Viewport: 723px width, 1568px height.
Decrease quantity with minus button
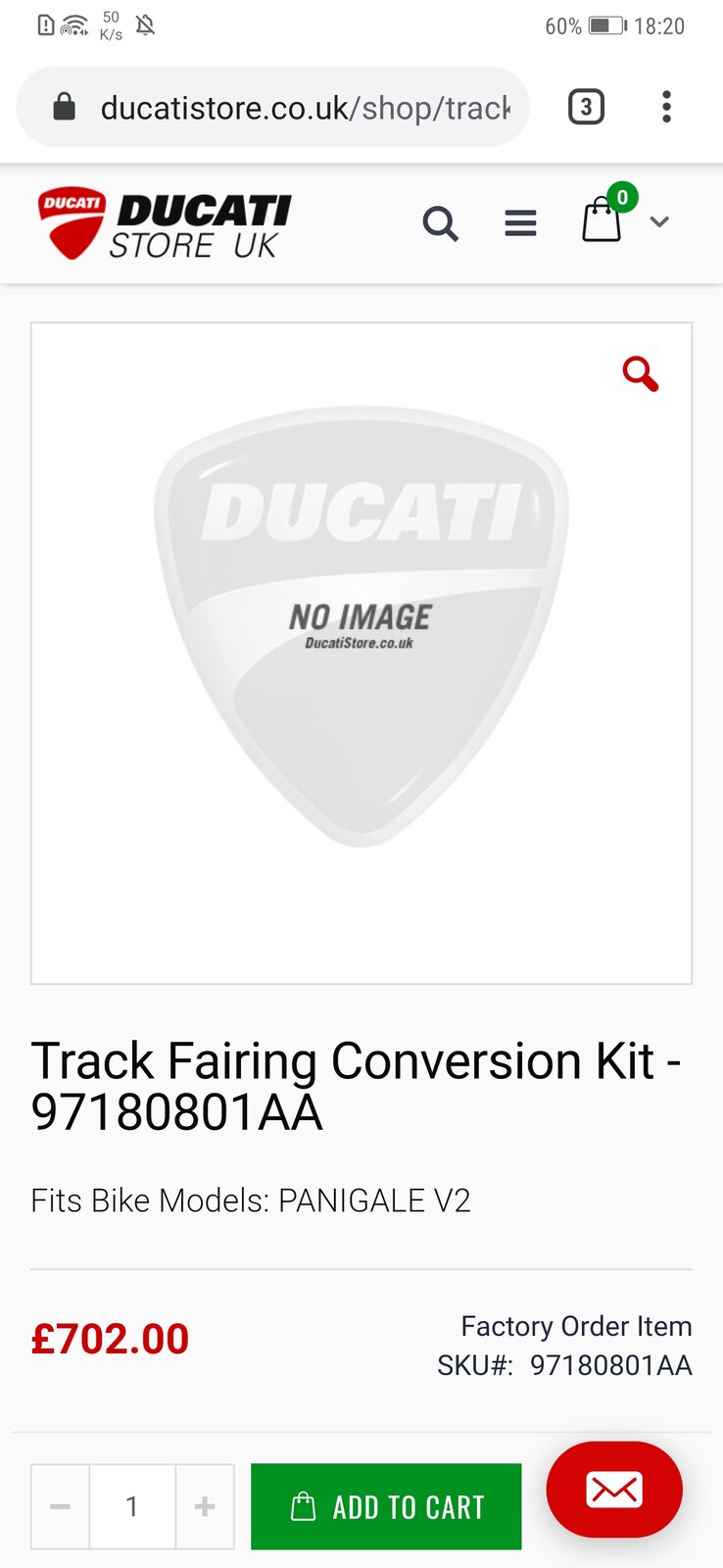click(61, 1506)
